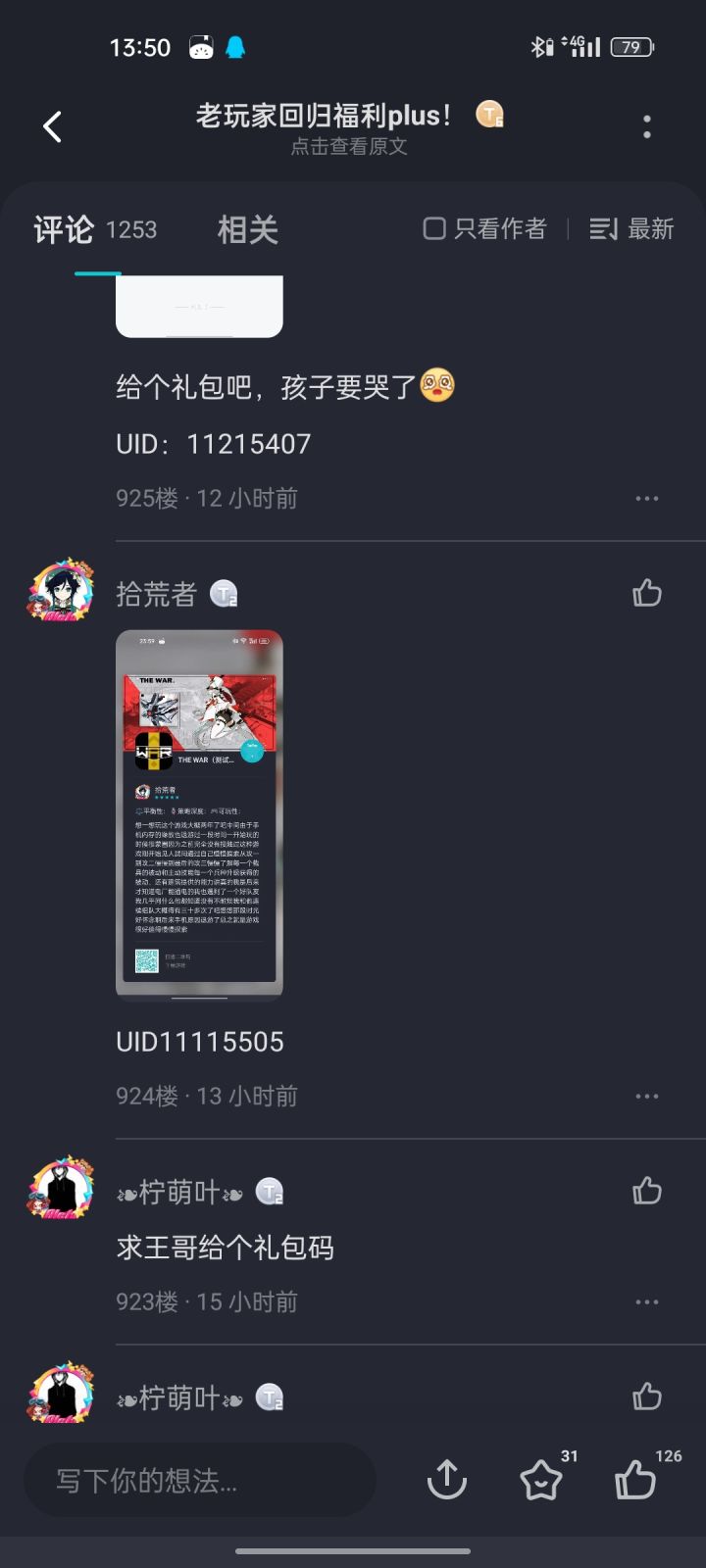Open the top-right overflow menu
Screen dimensions: 706x1568
coord(646,125)
